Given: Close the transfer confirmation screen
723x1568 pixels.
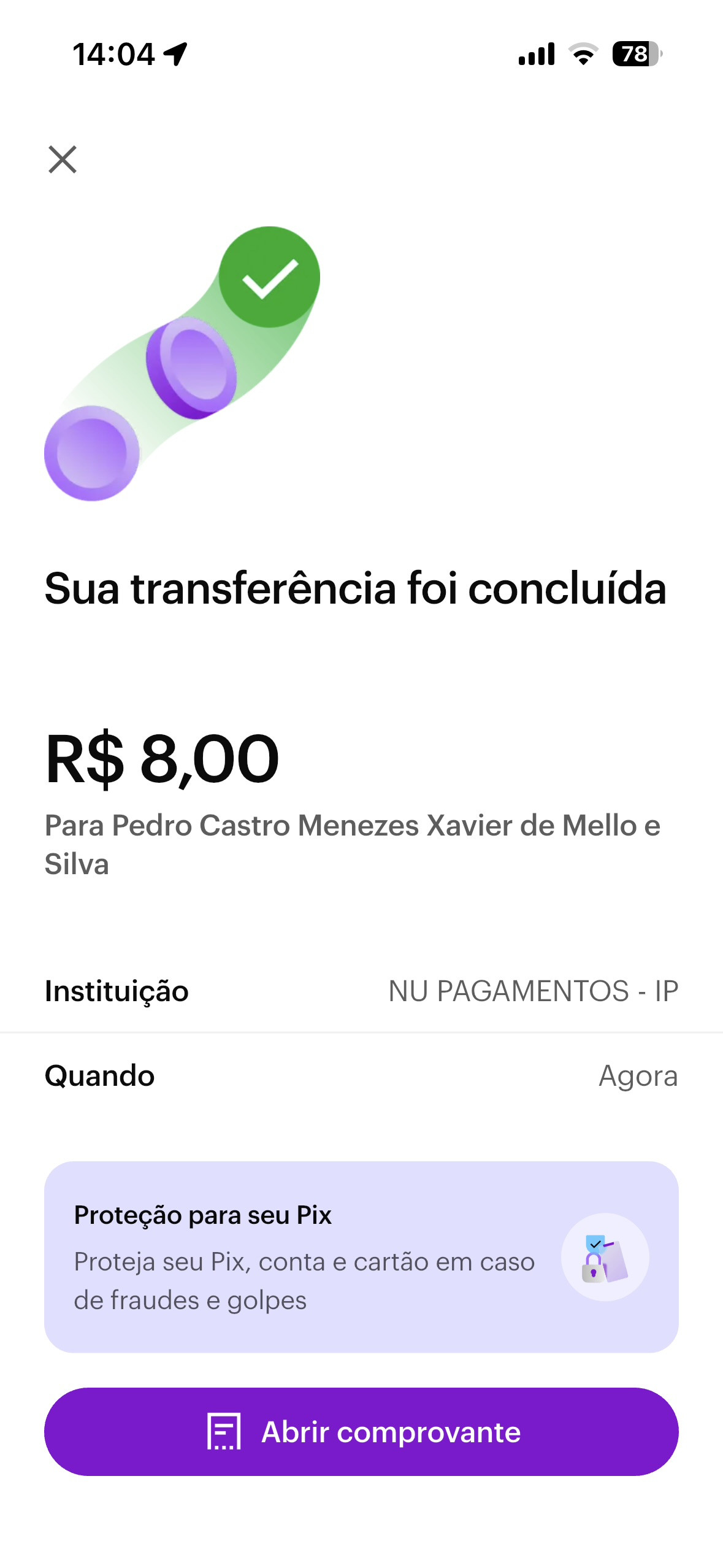Looking at the screenshot, I should click(x=62, y=159).
